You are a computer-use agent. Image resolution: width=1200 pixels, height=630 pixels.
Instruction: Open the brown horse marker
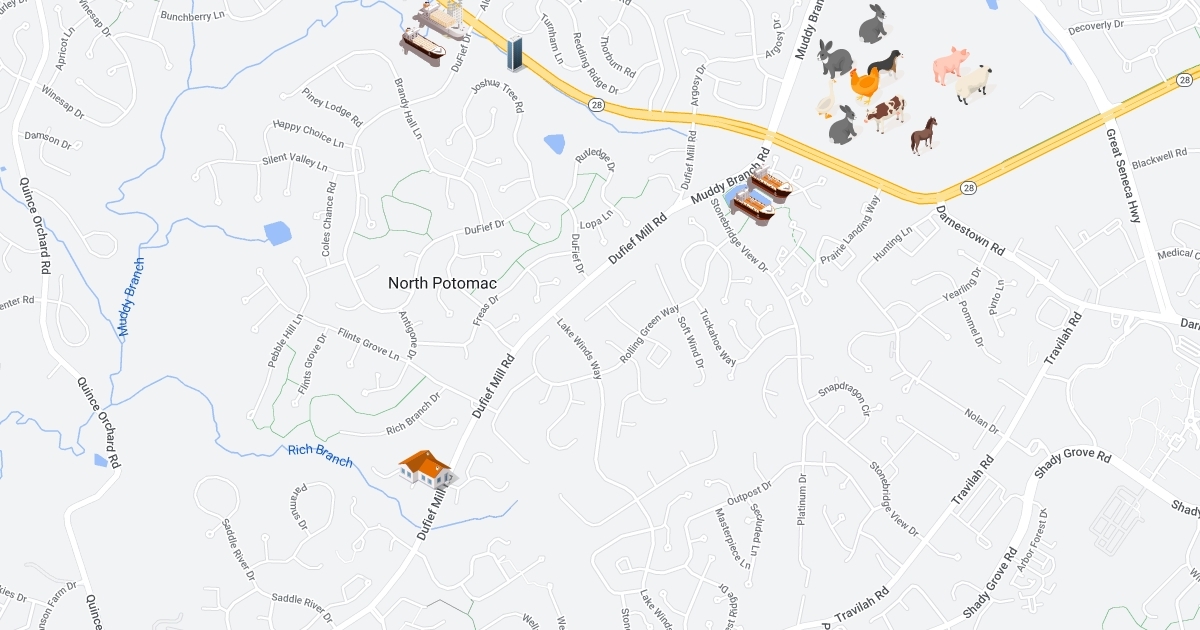pos(923,135)
